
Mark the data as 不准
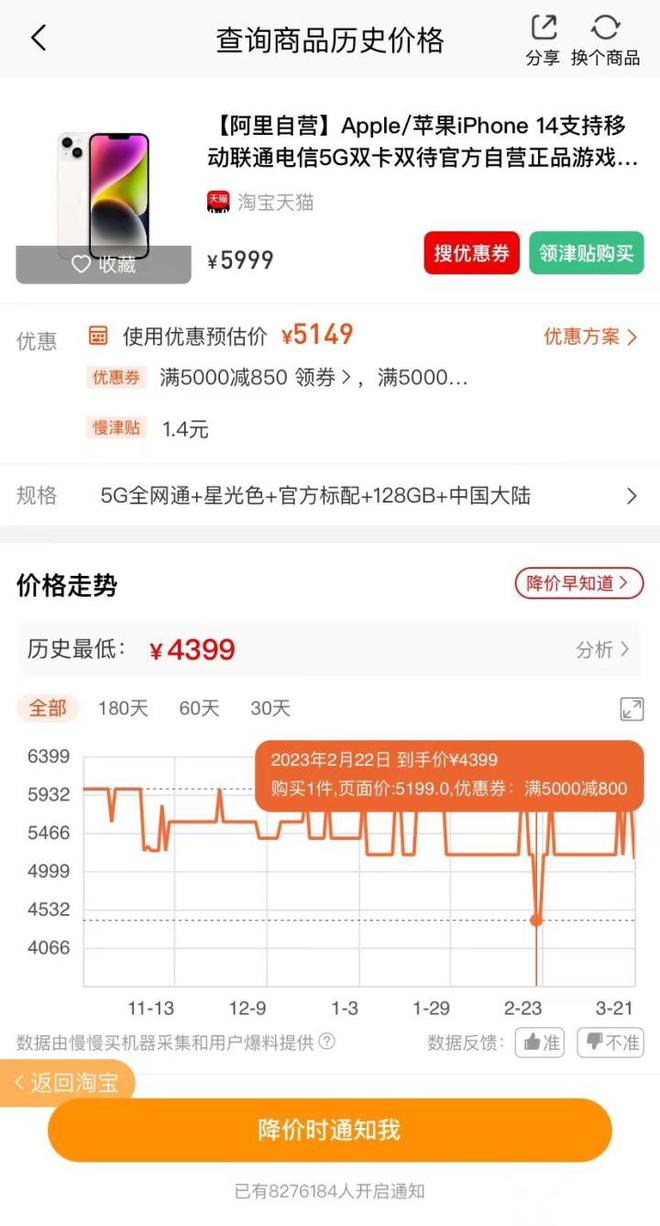611,1042
